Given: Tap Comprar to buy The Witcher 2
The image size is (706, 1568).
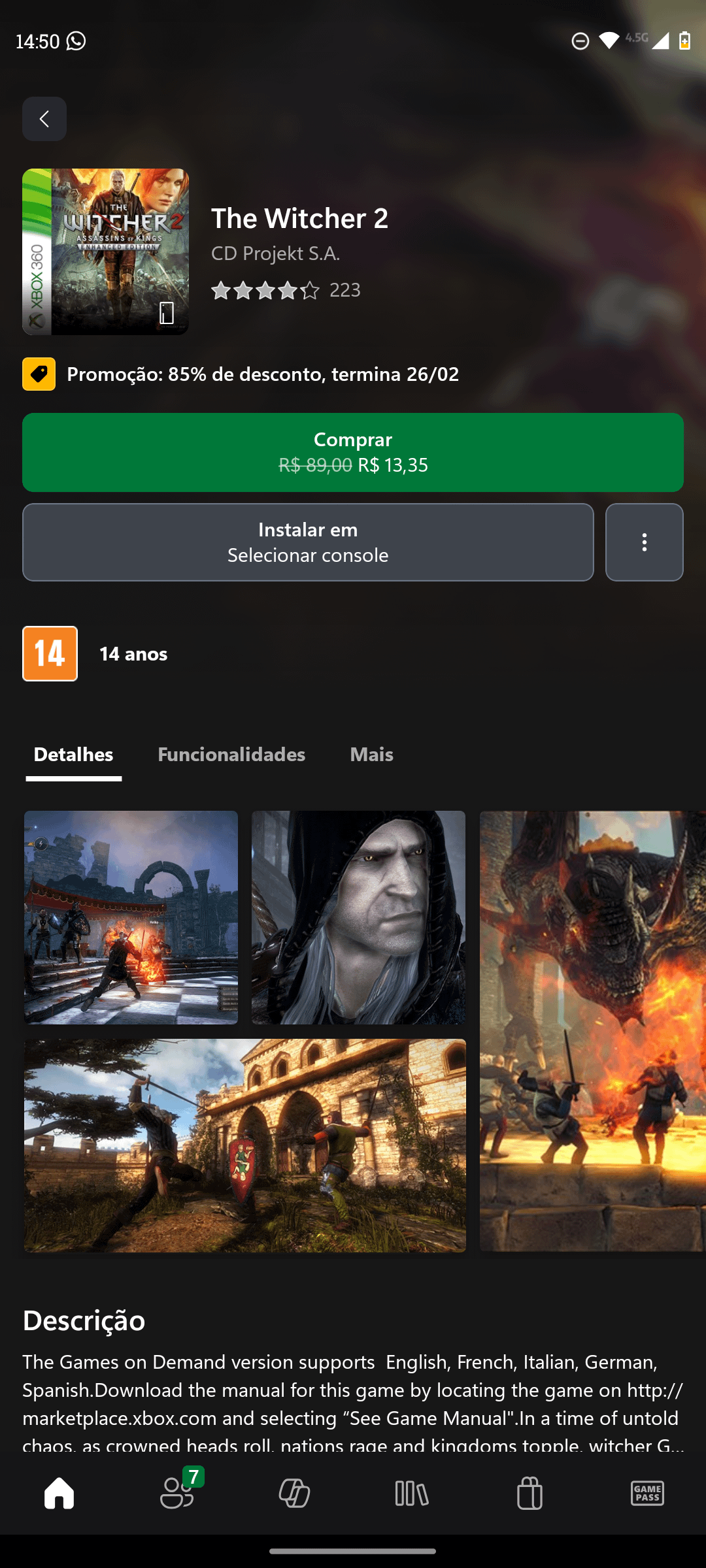Looking at the screenshot, I should (x=353, y=452).
